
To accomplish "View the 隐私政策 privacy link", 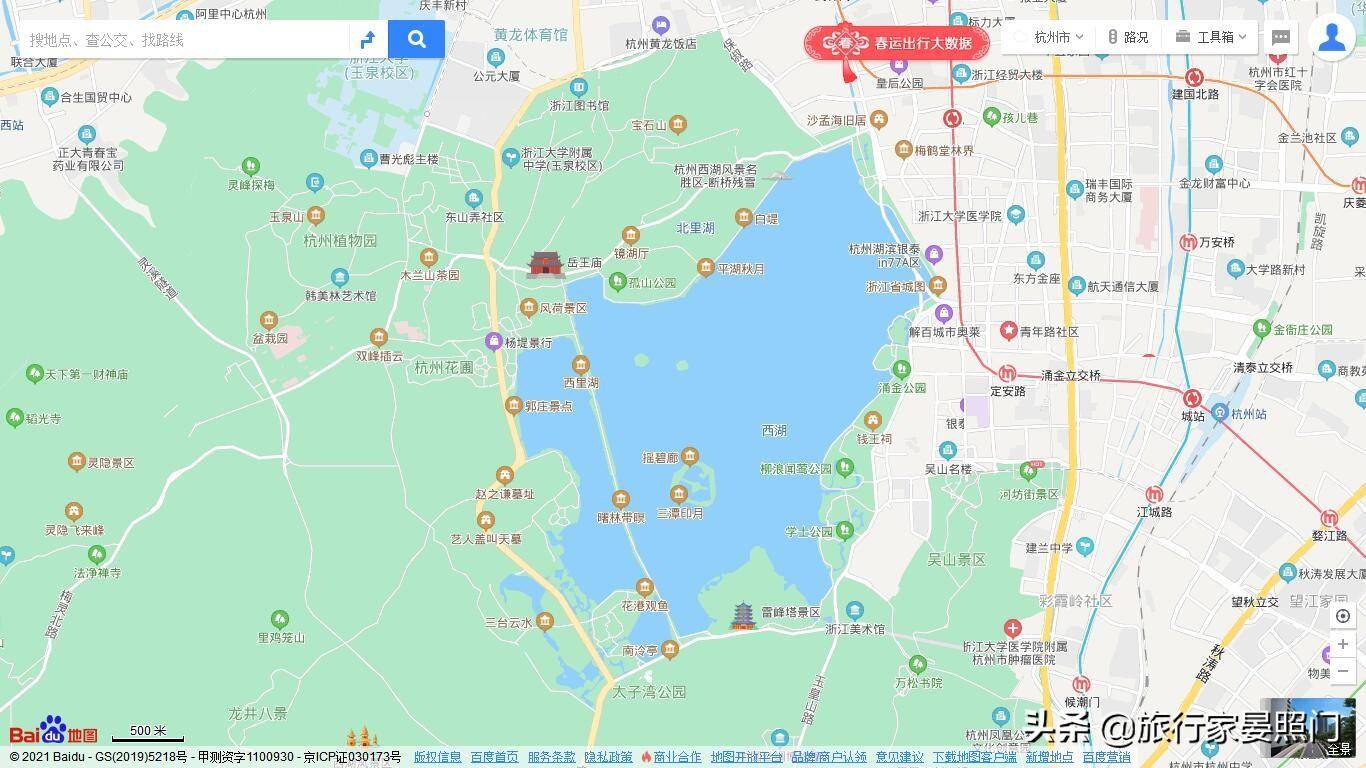I will (608, 757).
